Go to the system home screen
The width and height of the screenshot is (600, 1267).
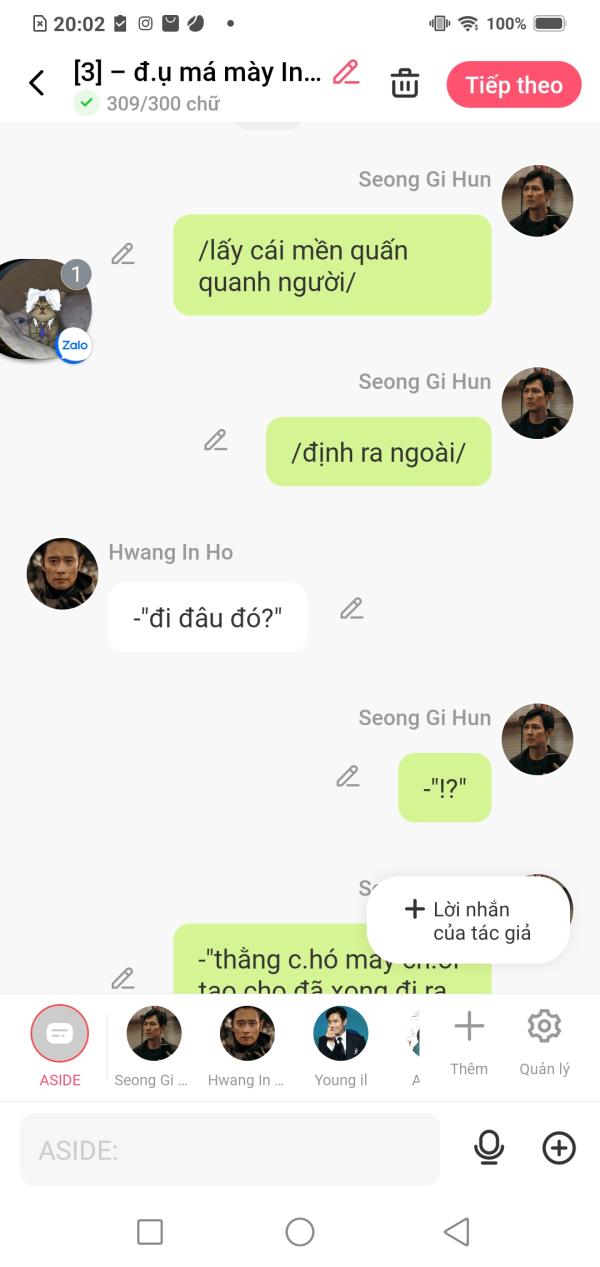(x=300, y=1232)
